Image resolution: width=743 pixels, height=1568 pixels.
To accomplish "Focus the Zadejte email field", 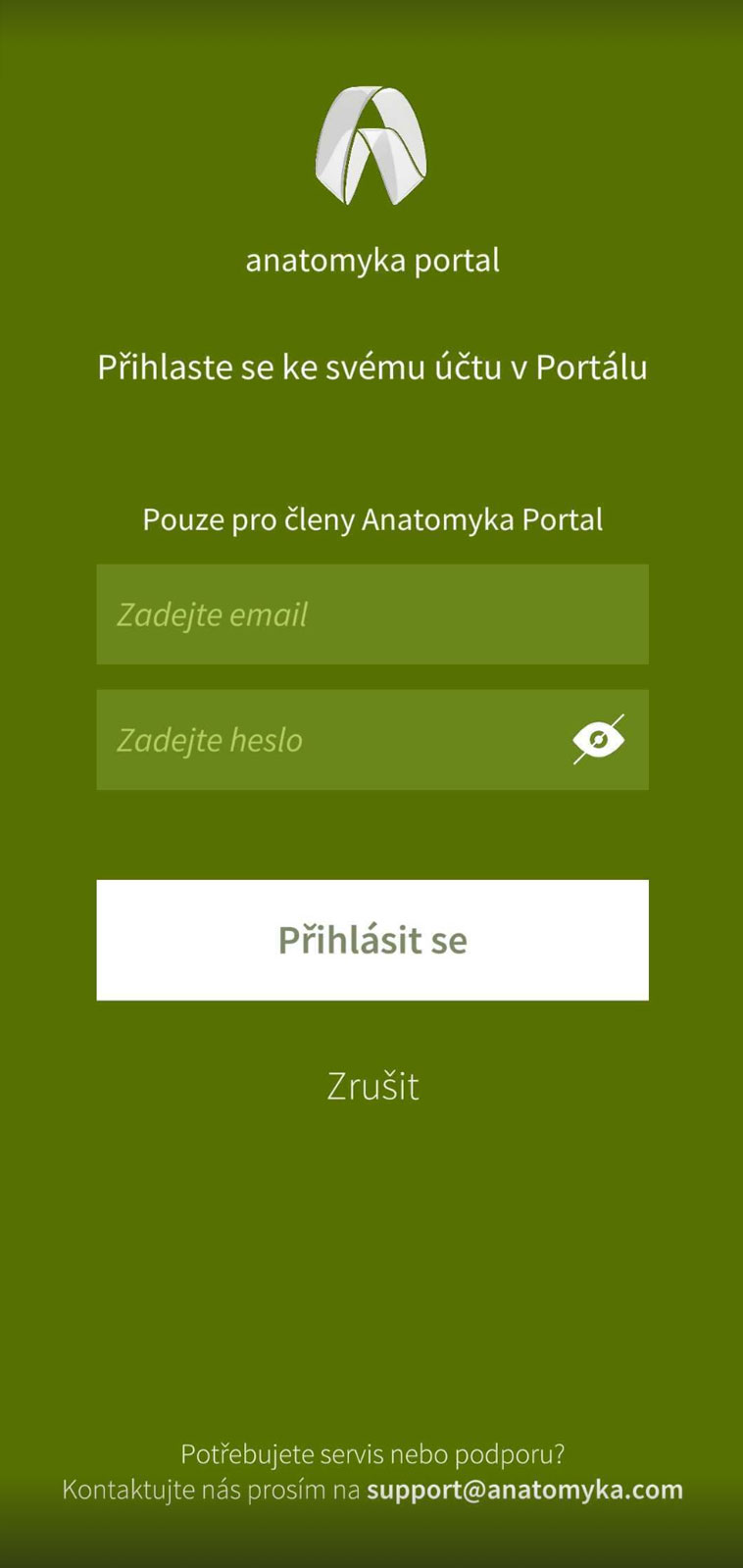I will coord(372,614).
